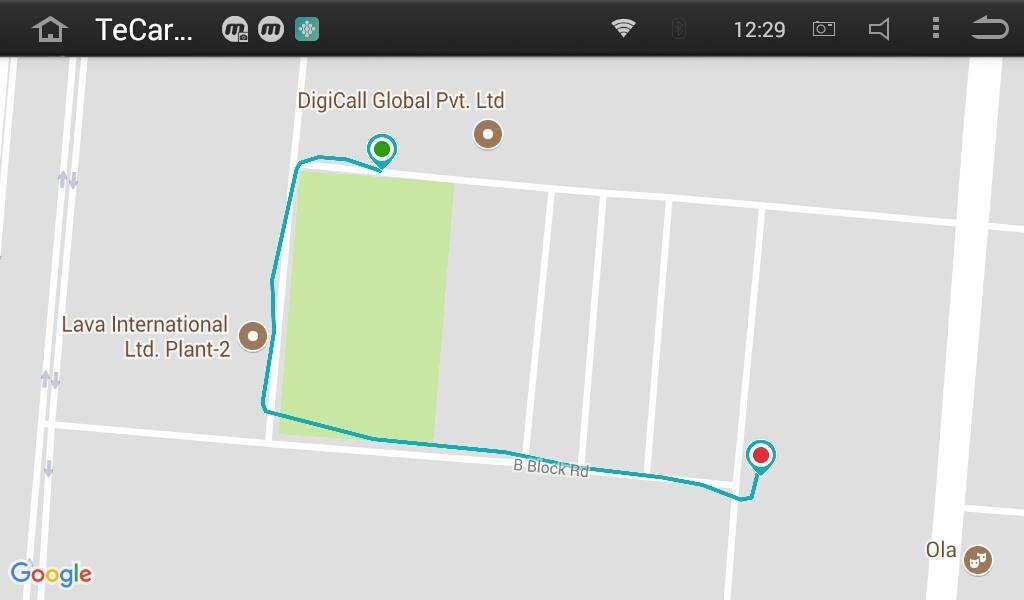Tap the green start location marker
This screenshot has width=1024, height=600.
point(381,150)
